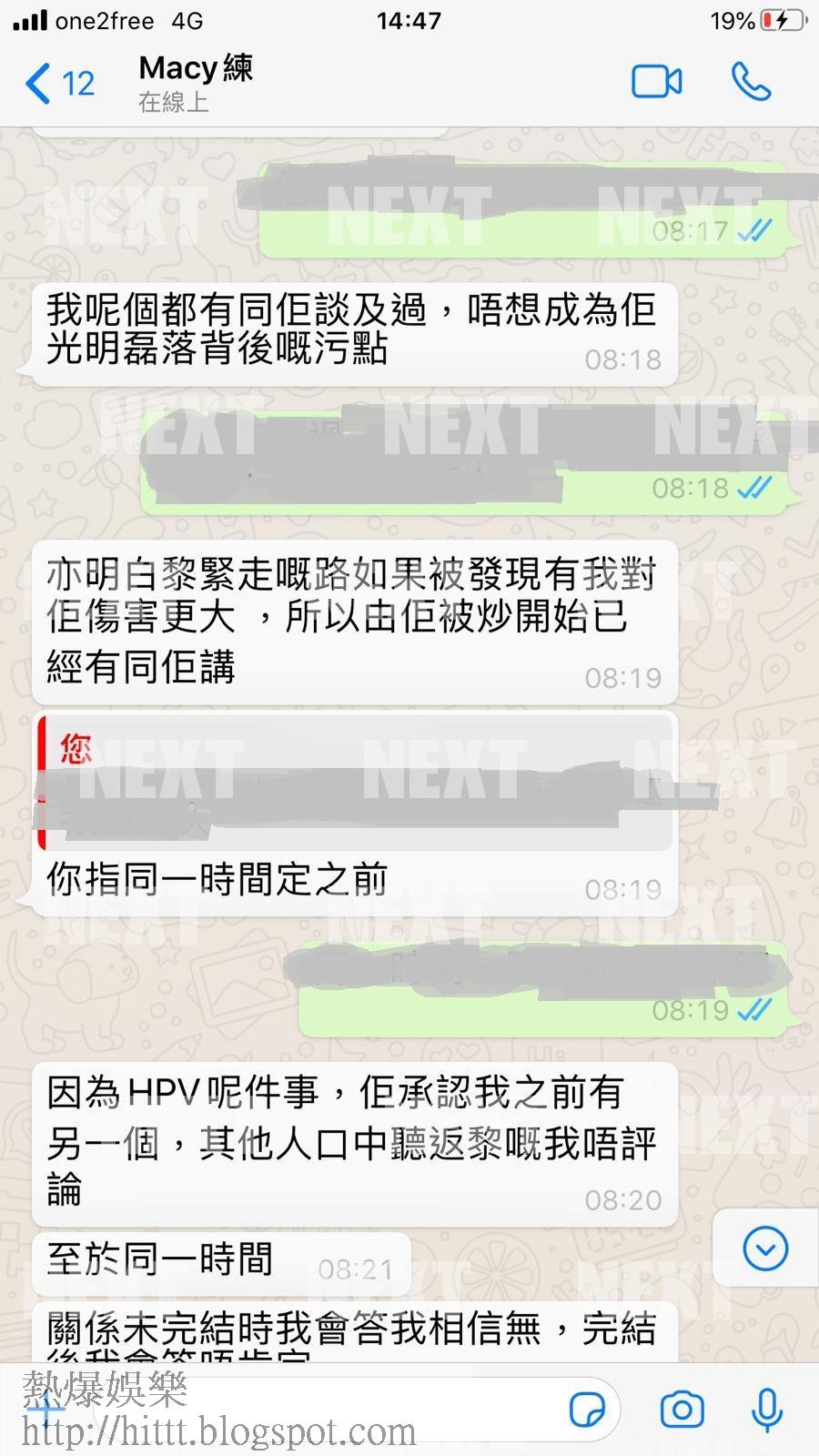The width and height of the screenshot is (819, 1456).
Task: Open the sticker picker
Action: tap(587, 1410)
